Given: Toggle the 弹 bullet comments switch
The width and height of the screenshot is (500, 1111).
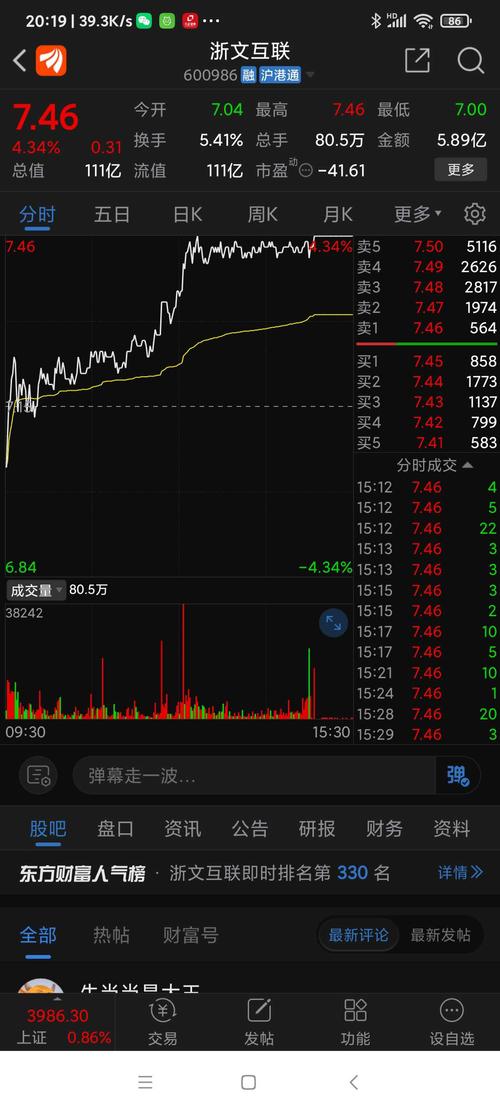Looking at the screenshot, I should pyautogui.click(x=458, y=775).
